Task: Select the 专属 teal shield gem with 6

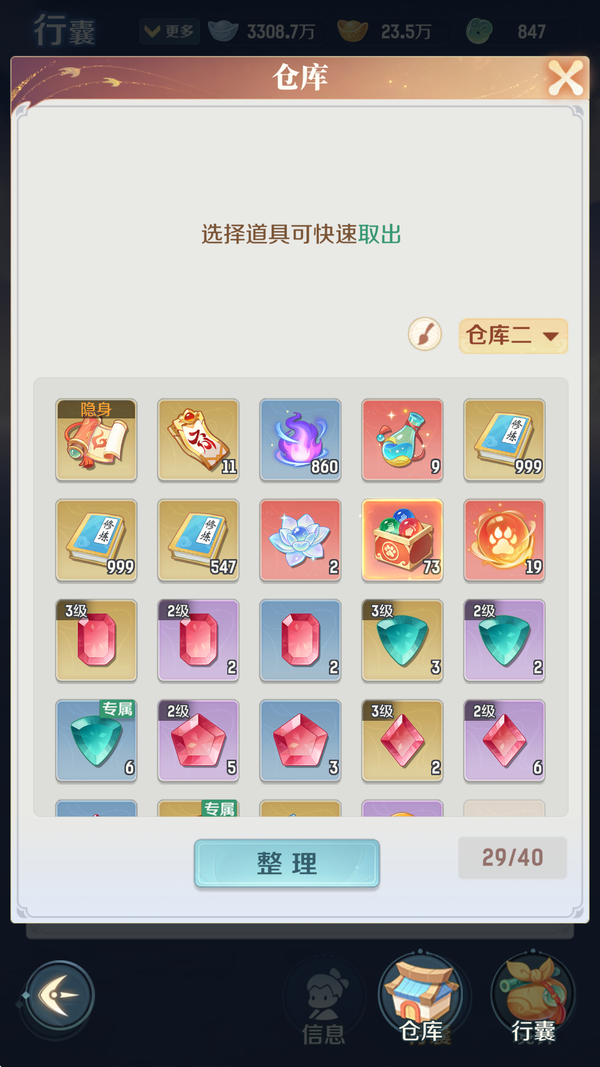Action: (x=97, y=740)
